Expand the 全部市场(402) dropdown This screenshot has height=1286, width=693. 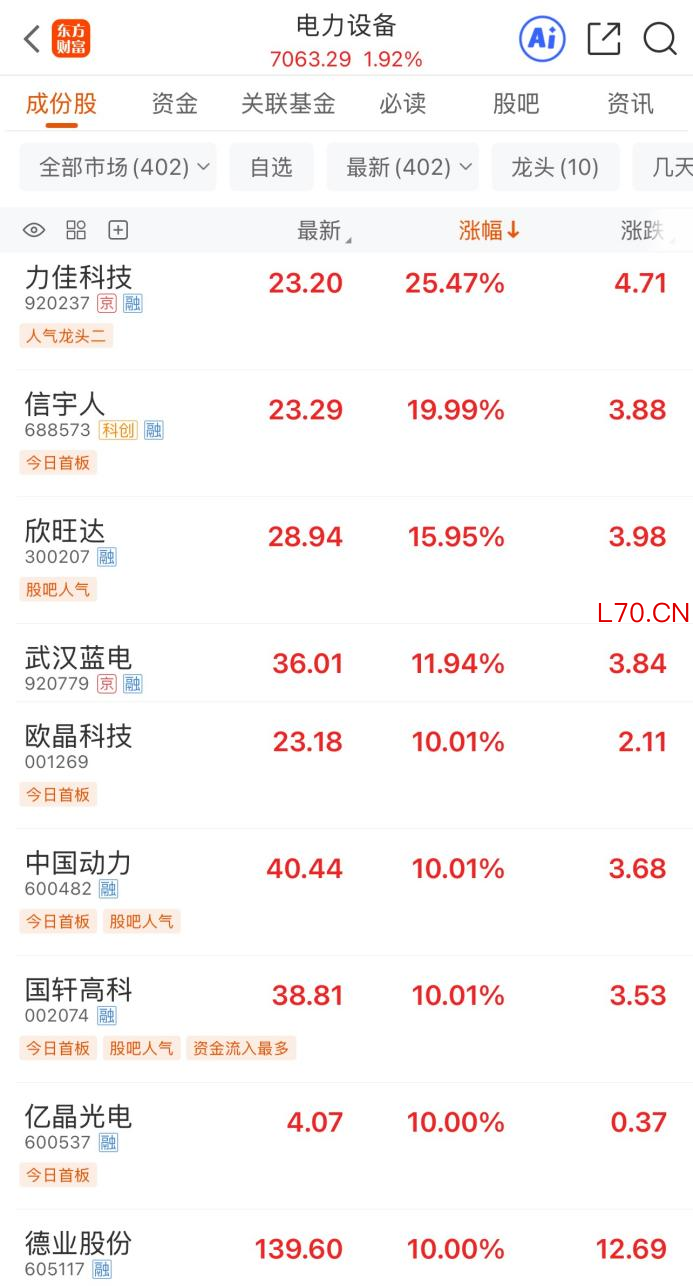(118, 167)
